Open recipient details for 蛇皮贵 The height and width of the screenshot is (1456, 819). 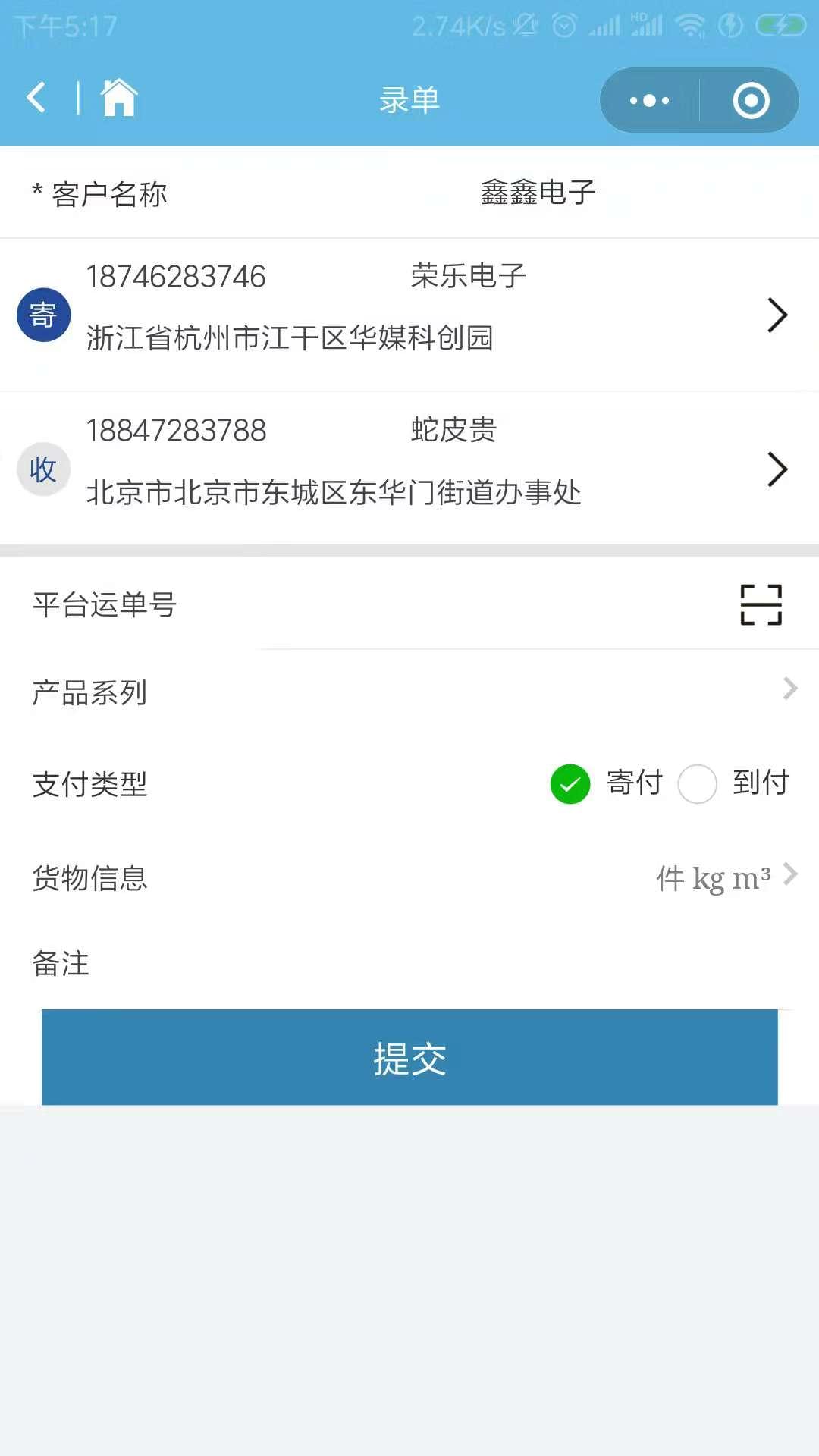pos(409,469)
